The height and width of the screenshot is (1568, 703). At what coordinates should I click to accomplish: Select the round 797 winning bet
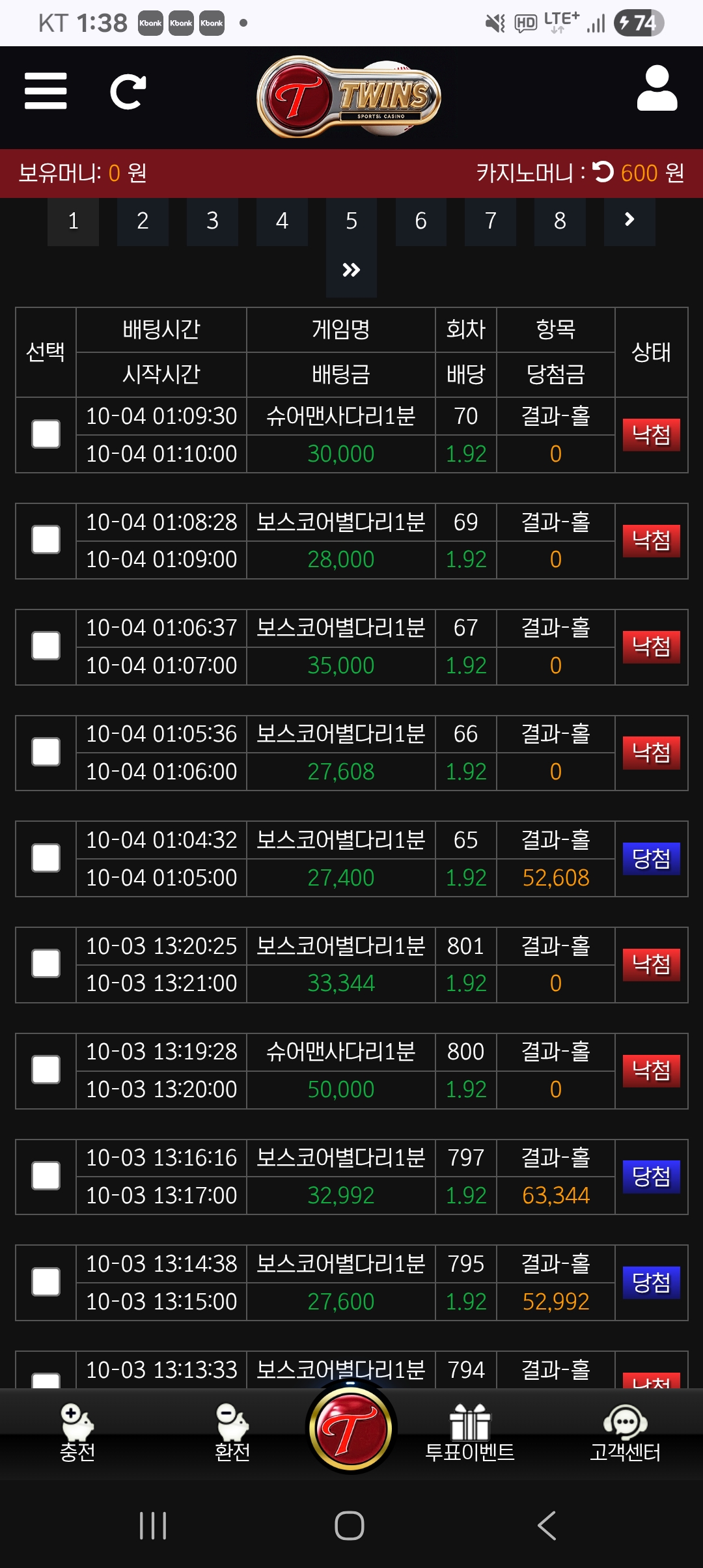coord(46,1176)
